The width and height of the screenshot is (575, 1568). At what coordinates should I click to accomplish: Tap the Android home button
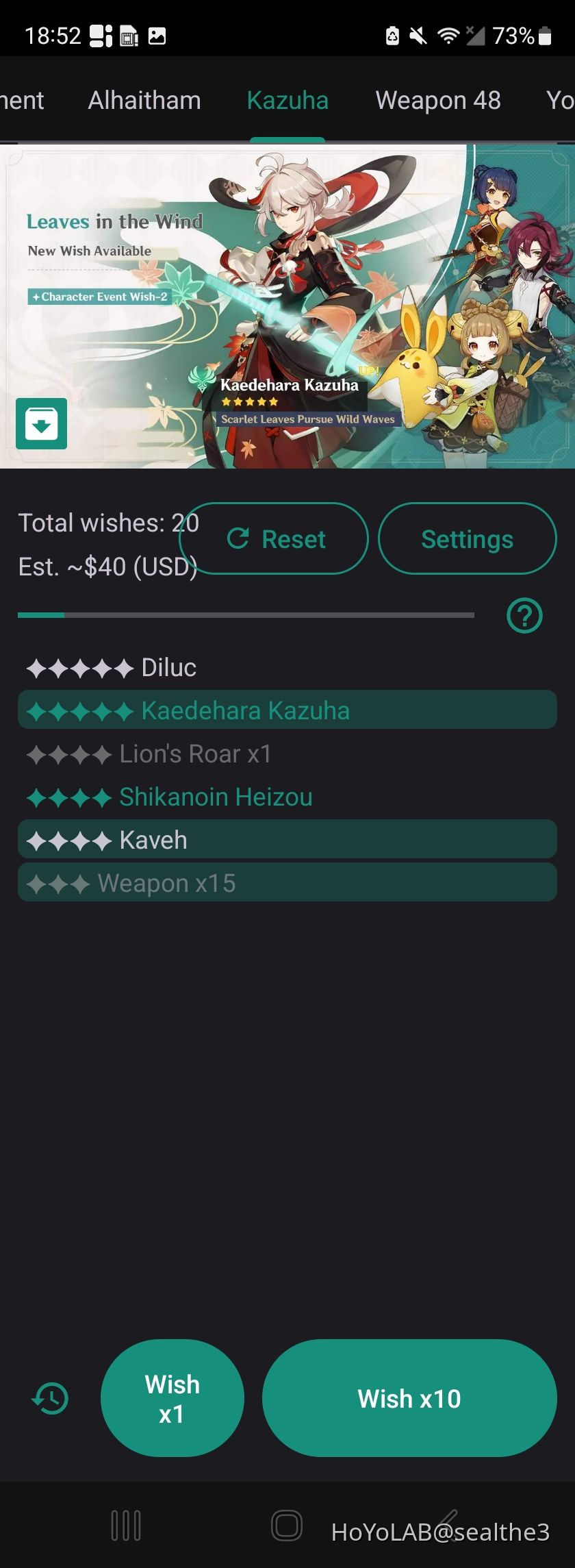[x=287, y=1525]
